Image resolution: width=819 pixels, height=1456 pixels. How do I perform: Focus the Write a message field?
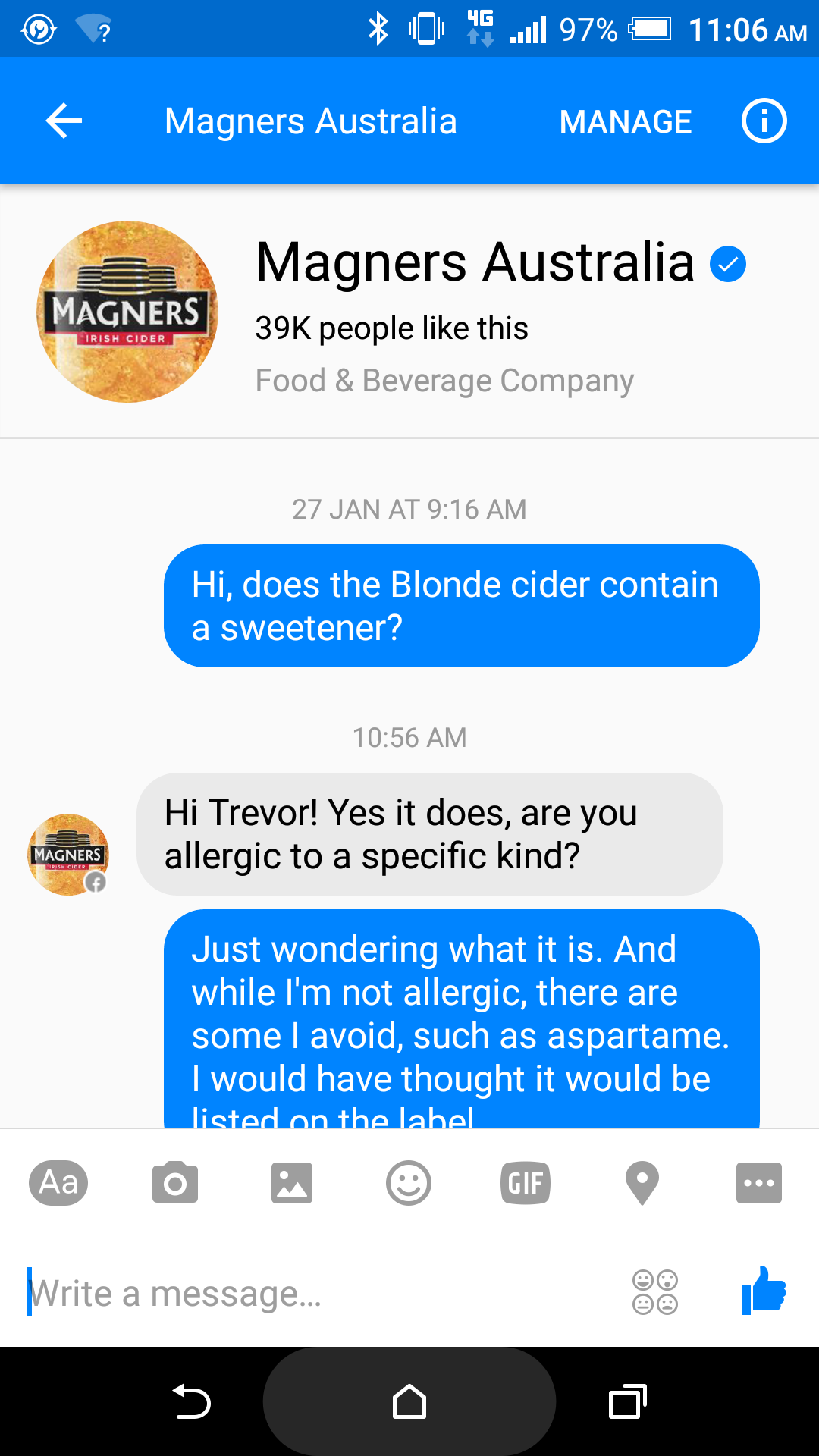pos(318,1293)
